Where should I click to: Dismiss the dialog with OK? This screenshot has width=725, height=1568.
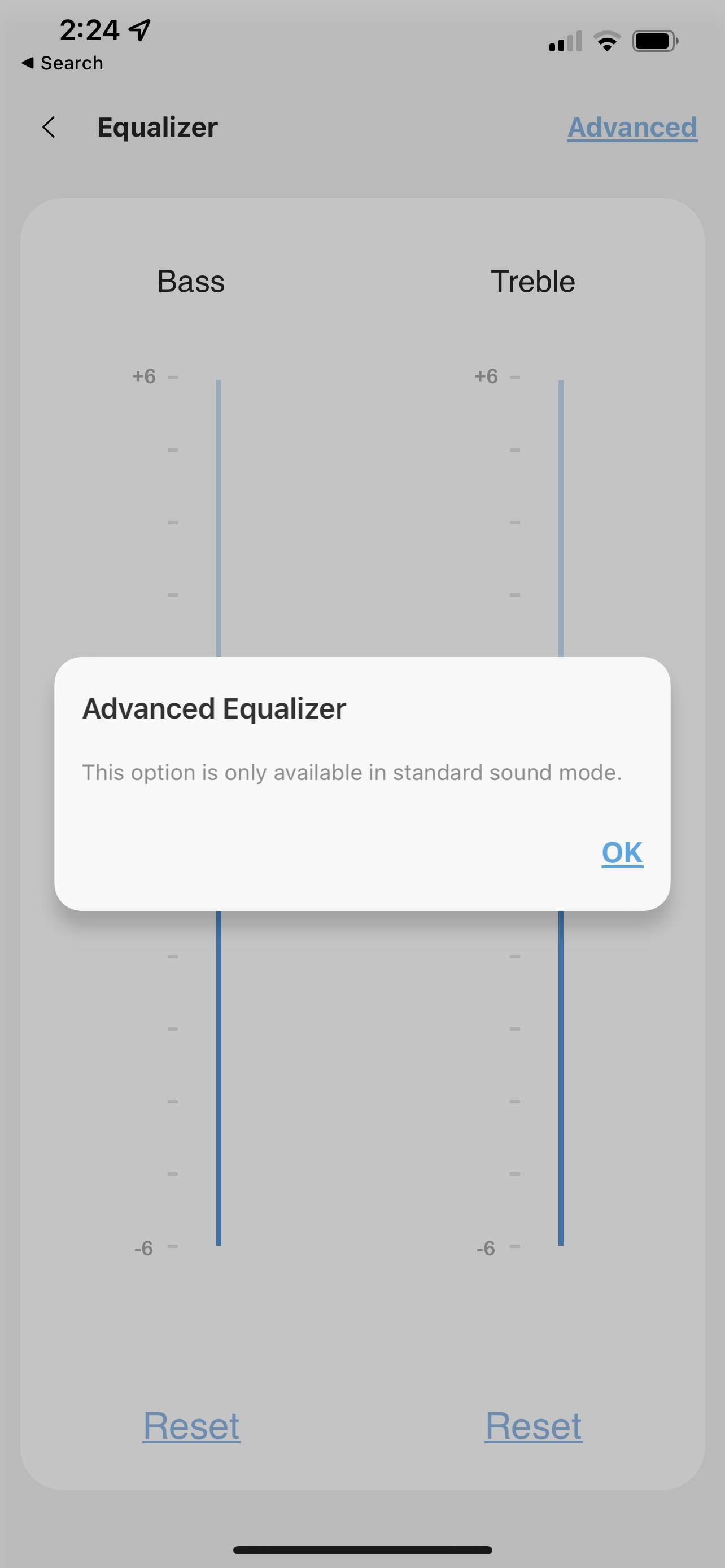tap(622, 853)
